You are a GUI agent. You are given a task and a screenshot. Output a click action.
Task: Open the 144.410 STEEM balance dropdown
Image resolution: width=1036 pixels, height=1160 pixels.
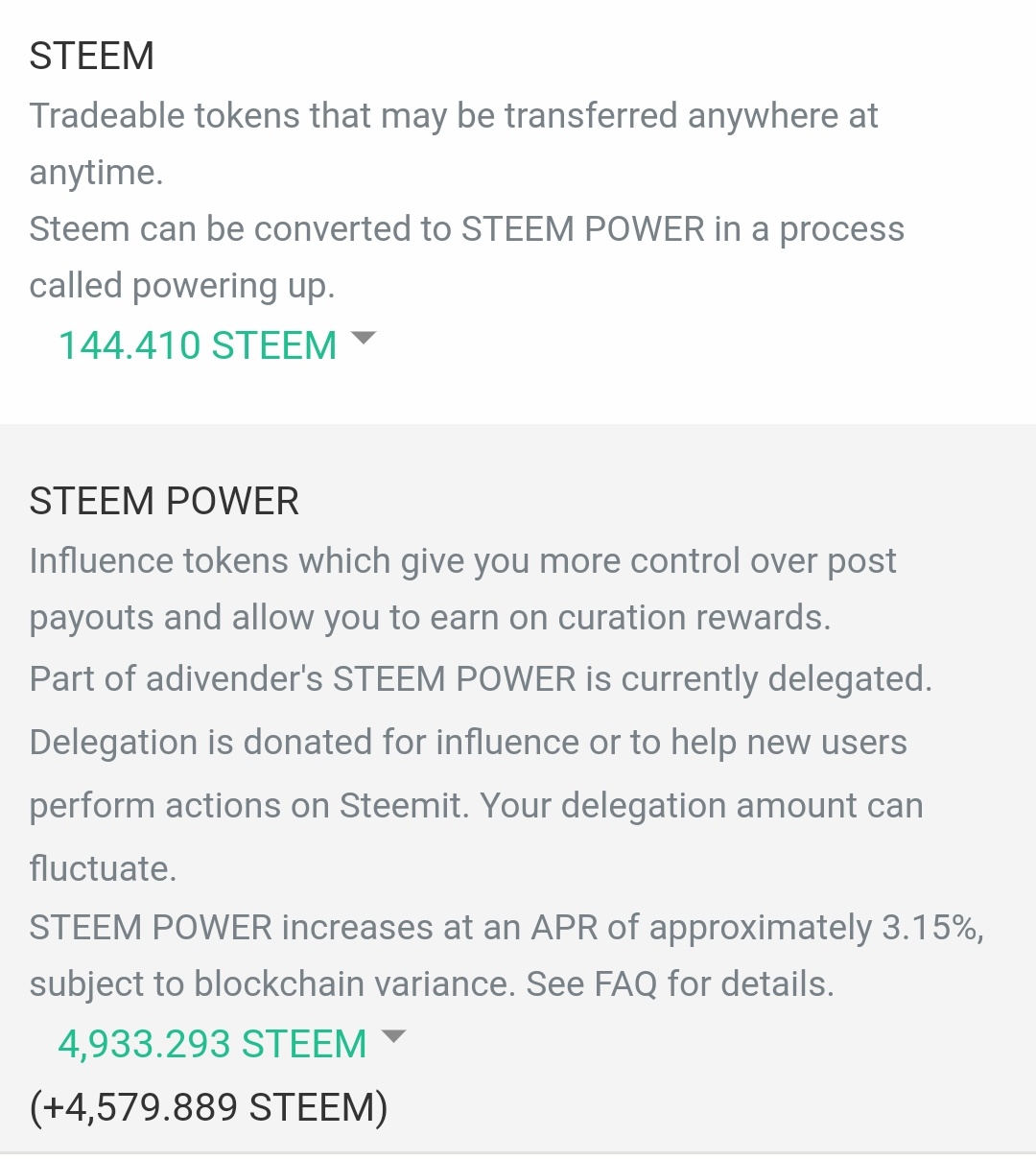[217, 344]
